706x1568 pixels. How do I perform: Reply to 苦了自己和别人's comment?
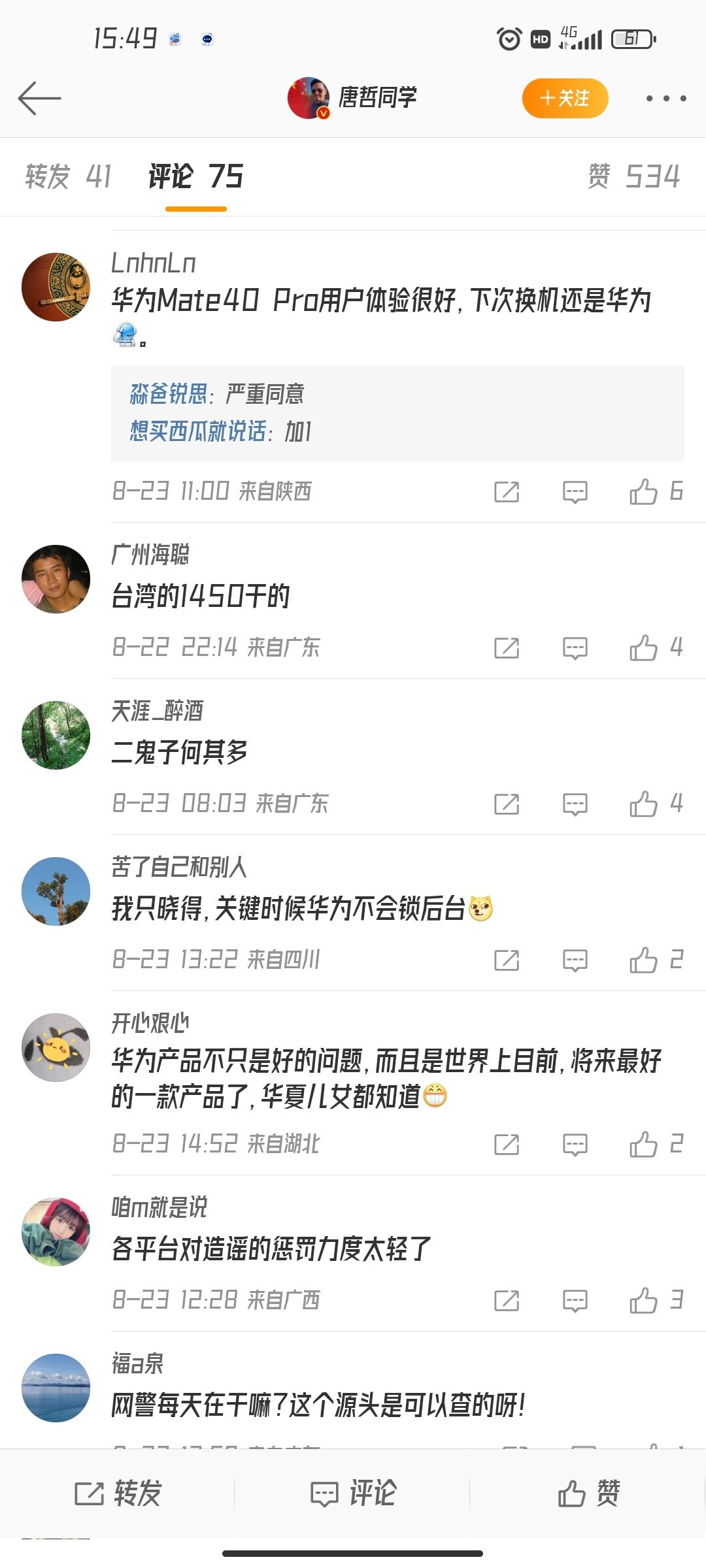pyautogui.click(x=575, y=960)
